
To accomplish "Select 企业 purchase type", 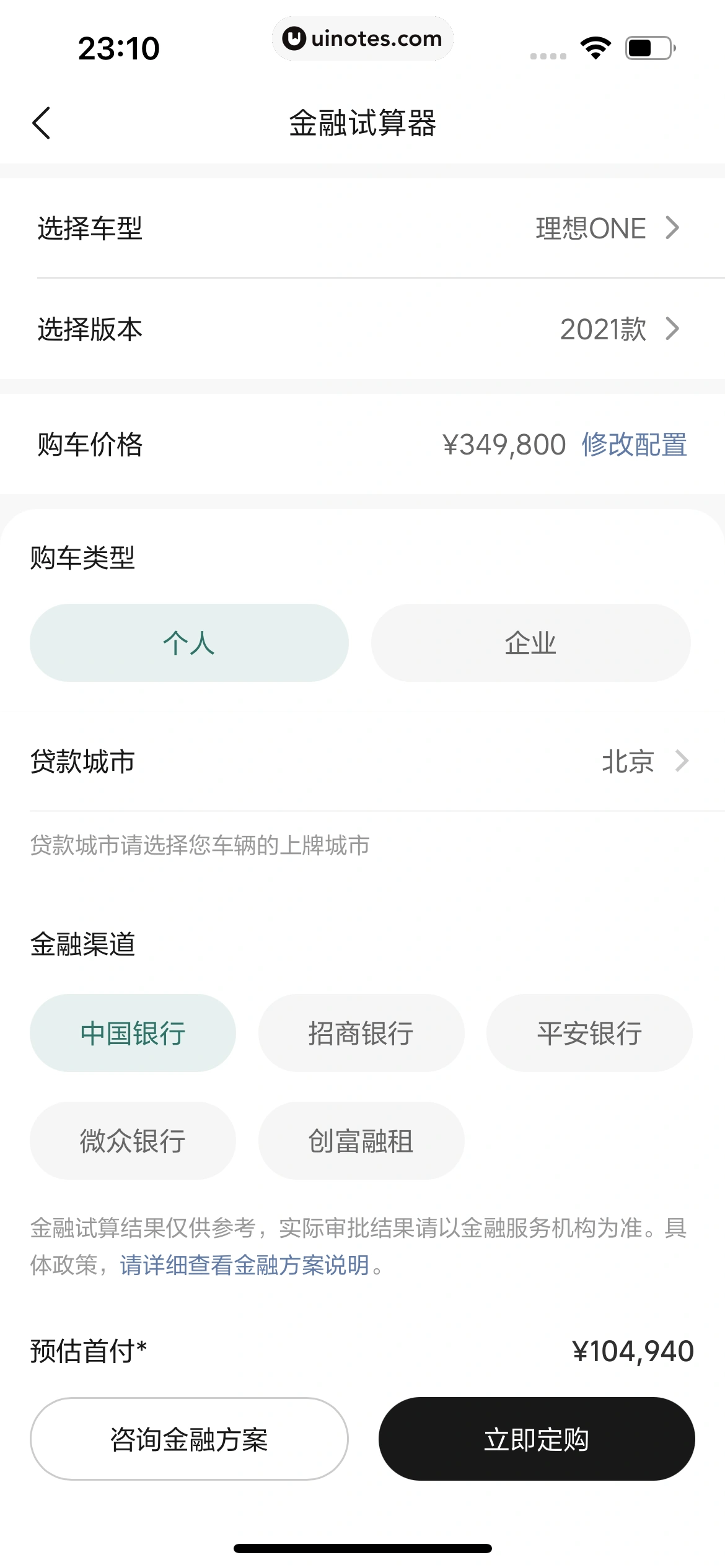I will point(530,643).
